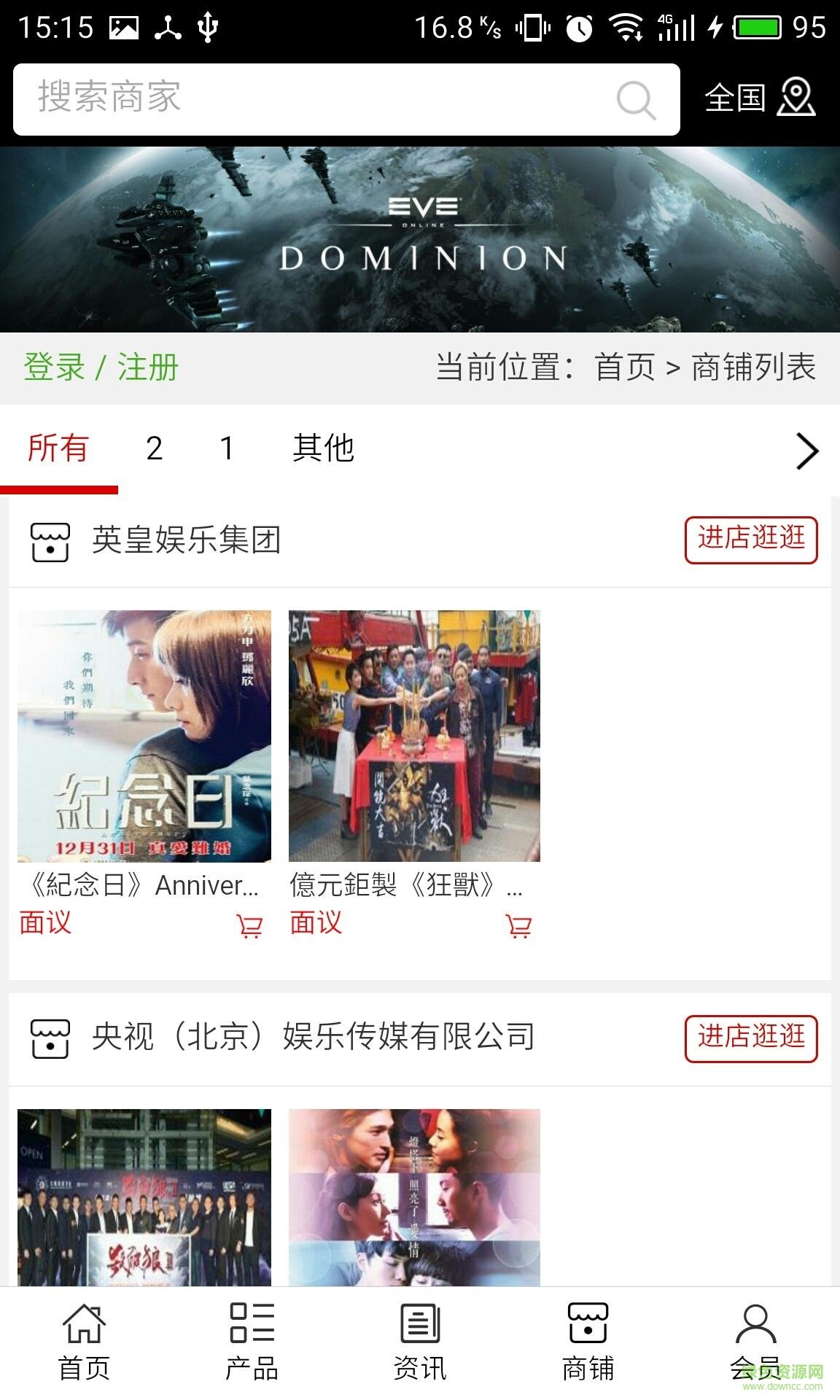Expand more categories with right arrow chevron

(806, 451)
